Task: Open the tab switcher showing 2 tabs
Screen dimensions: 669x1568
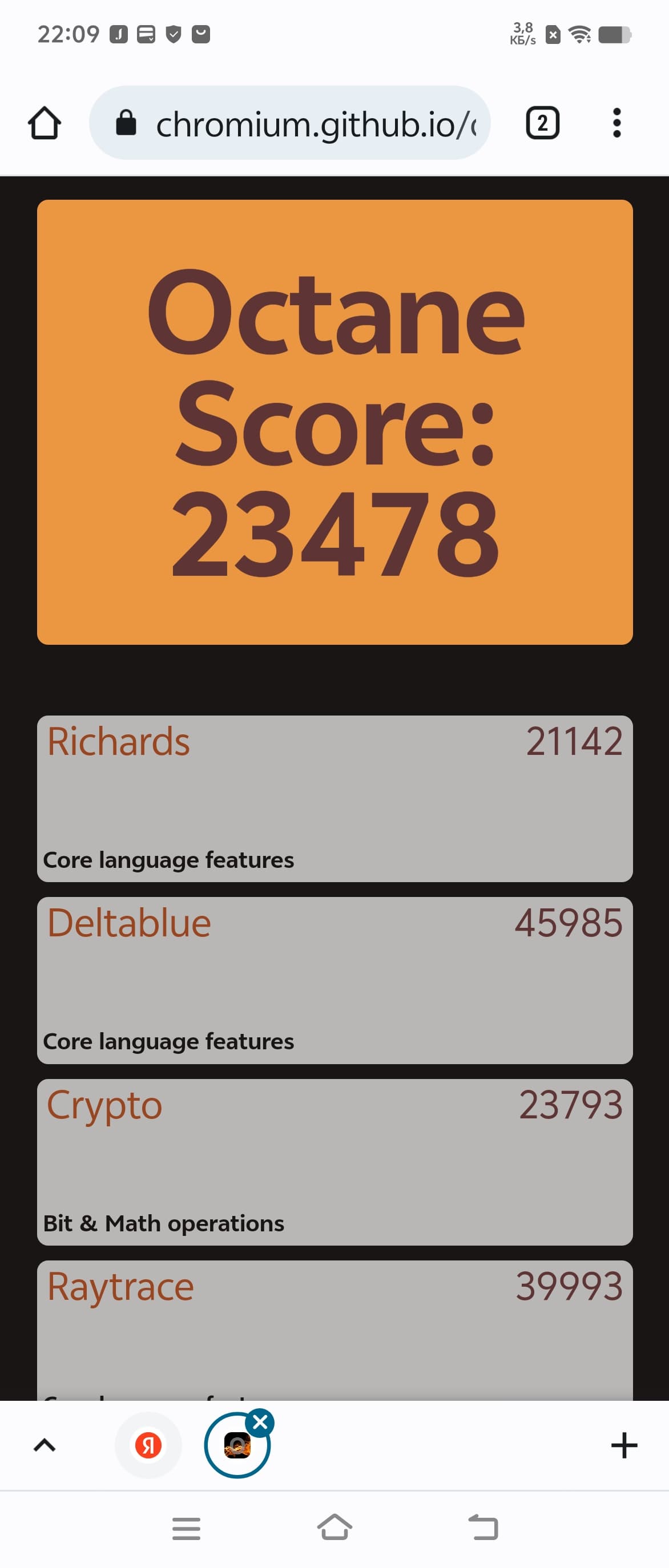Action: [x=542, y=123]
